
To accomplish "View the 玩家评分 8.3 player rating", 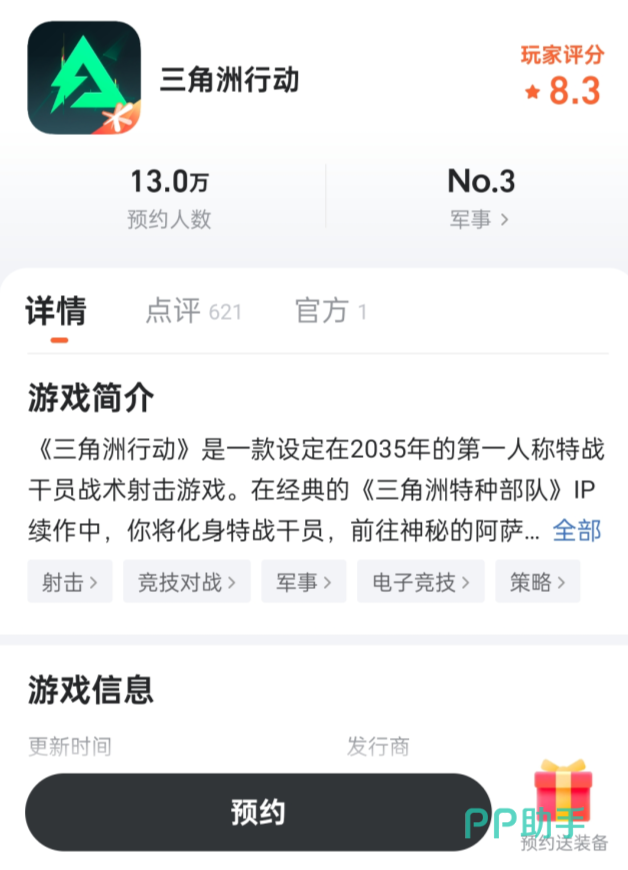I will click(x=563, y=76).
